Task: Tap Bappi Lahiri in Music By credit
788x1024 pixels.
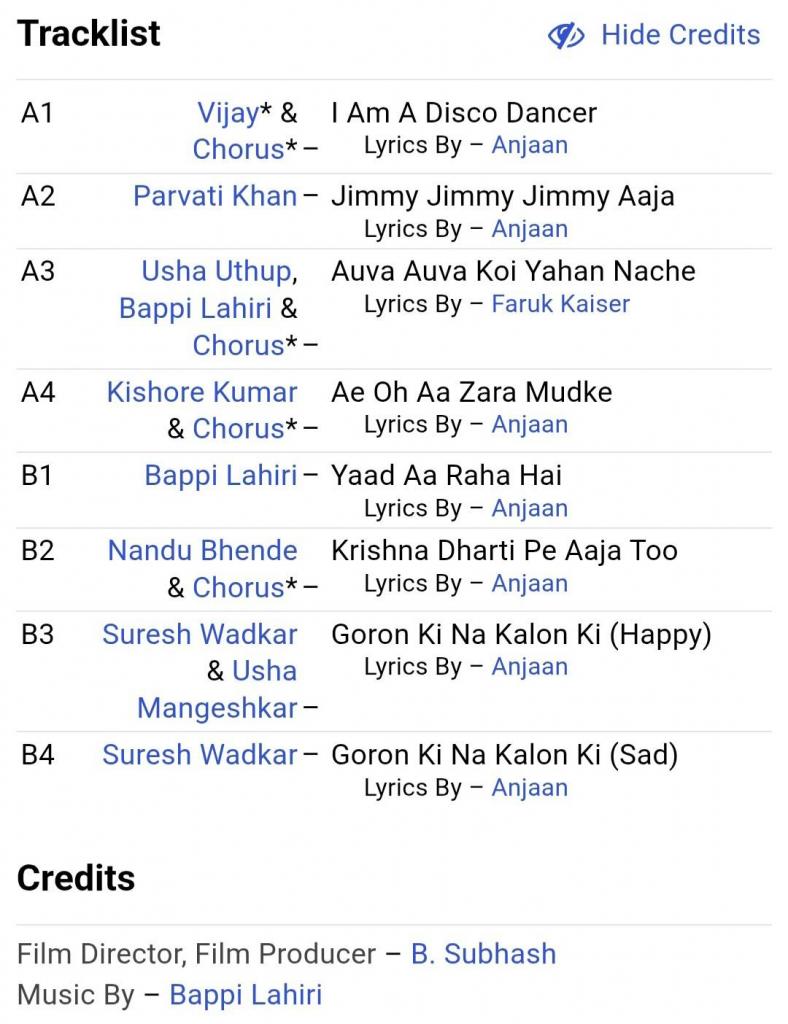Action: (246, 995)
